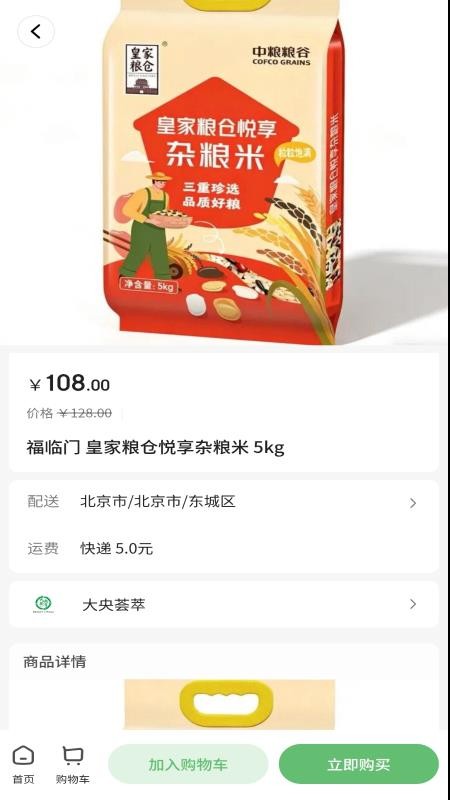This screenshot has width=450, height=800.
Task: Open the 大央荟萃 store page
Action: [223, 605]
